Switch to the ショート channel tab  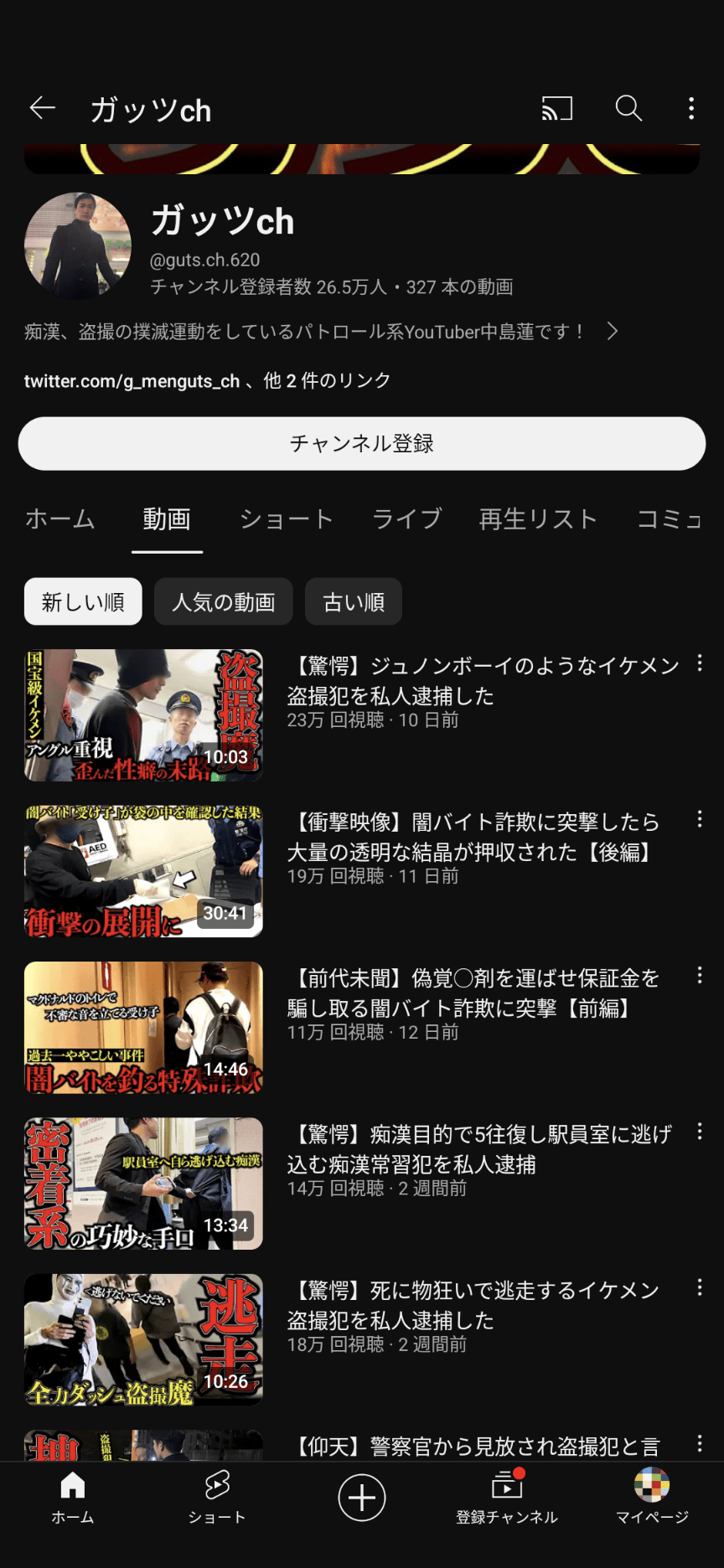click(x=287, y=519)
